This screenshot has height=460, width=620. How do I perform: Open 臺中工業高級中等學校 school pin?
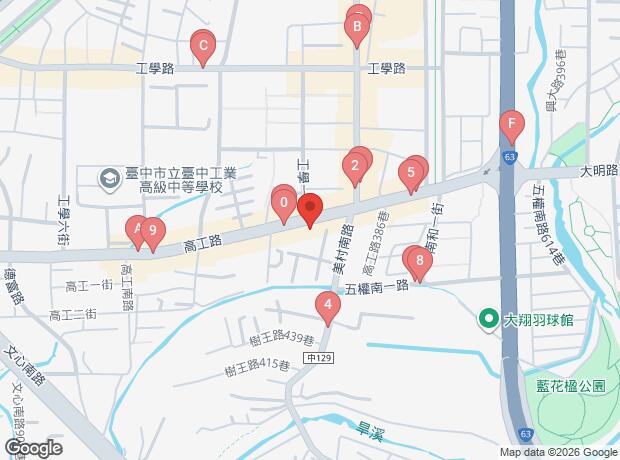[x=107, y=179]
